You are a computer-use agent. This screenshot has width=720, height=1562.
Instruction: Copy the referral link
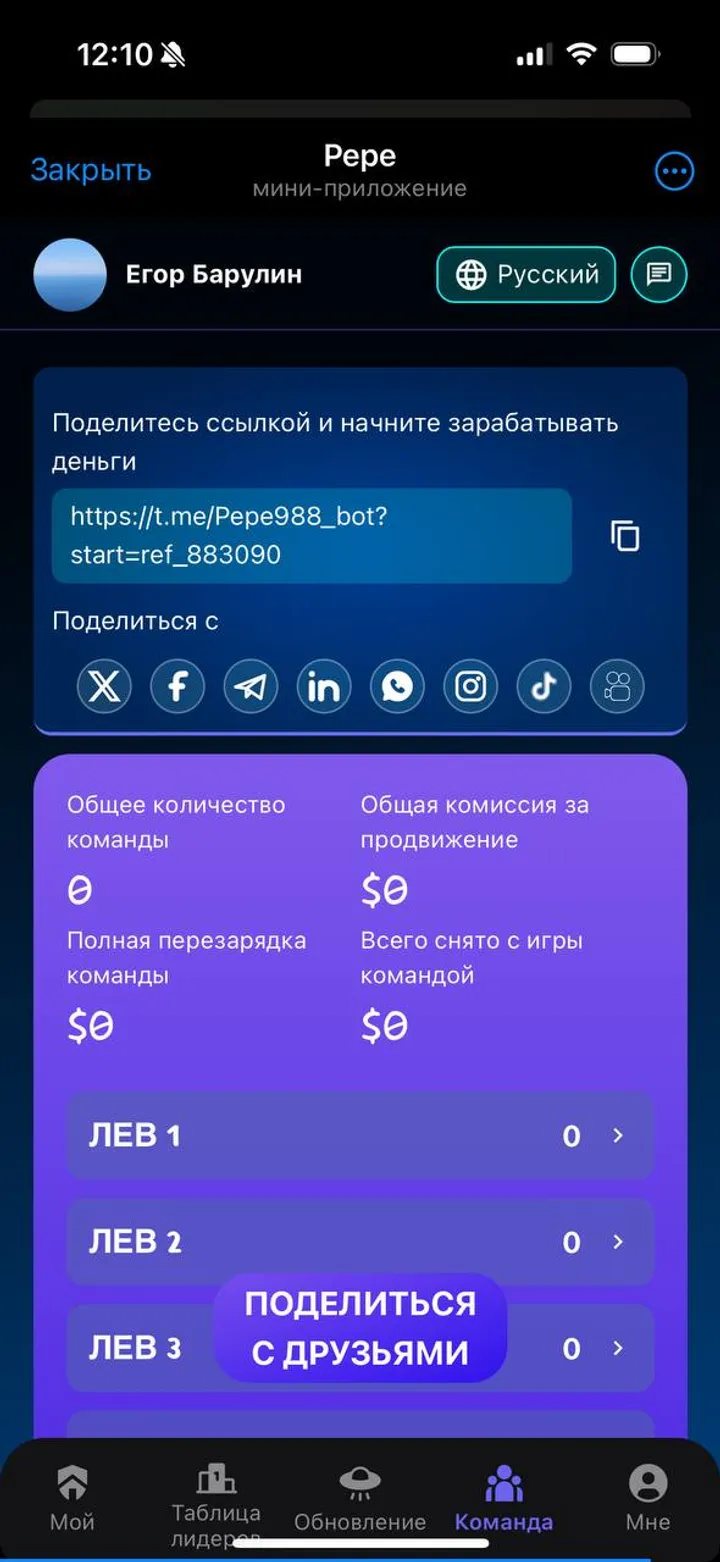pos(624,536)
